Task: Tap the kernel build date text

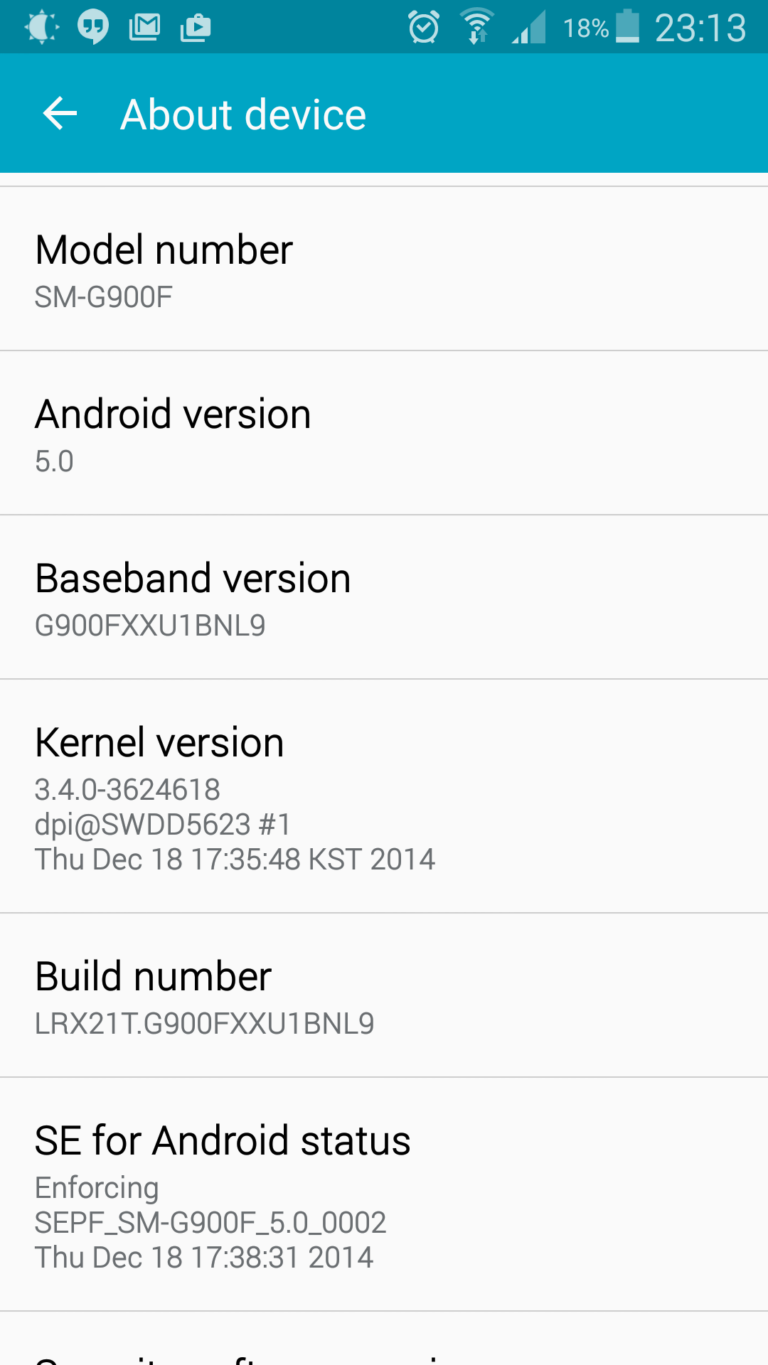Action: click(x=234, y=859)
